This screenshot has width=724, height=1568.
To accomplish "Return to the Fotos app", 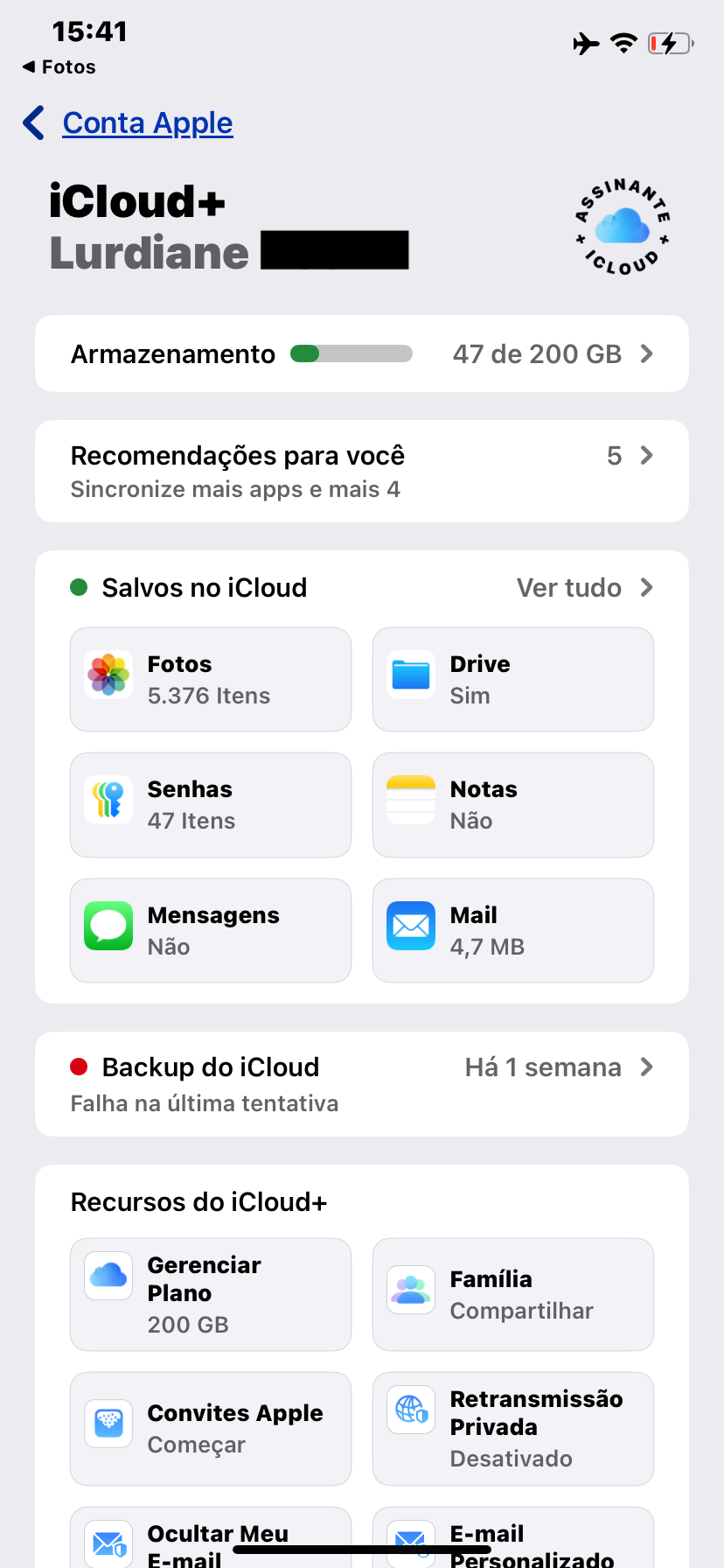I will pos(59,67).
